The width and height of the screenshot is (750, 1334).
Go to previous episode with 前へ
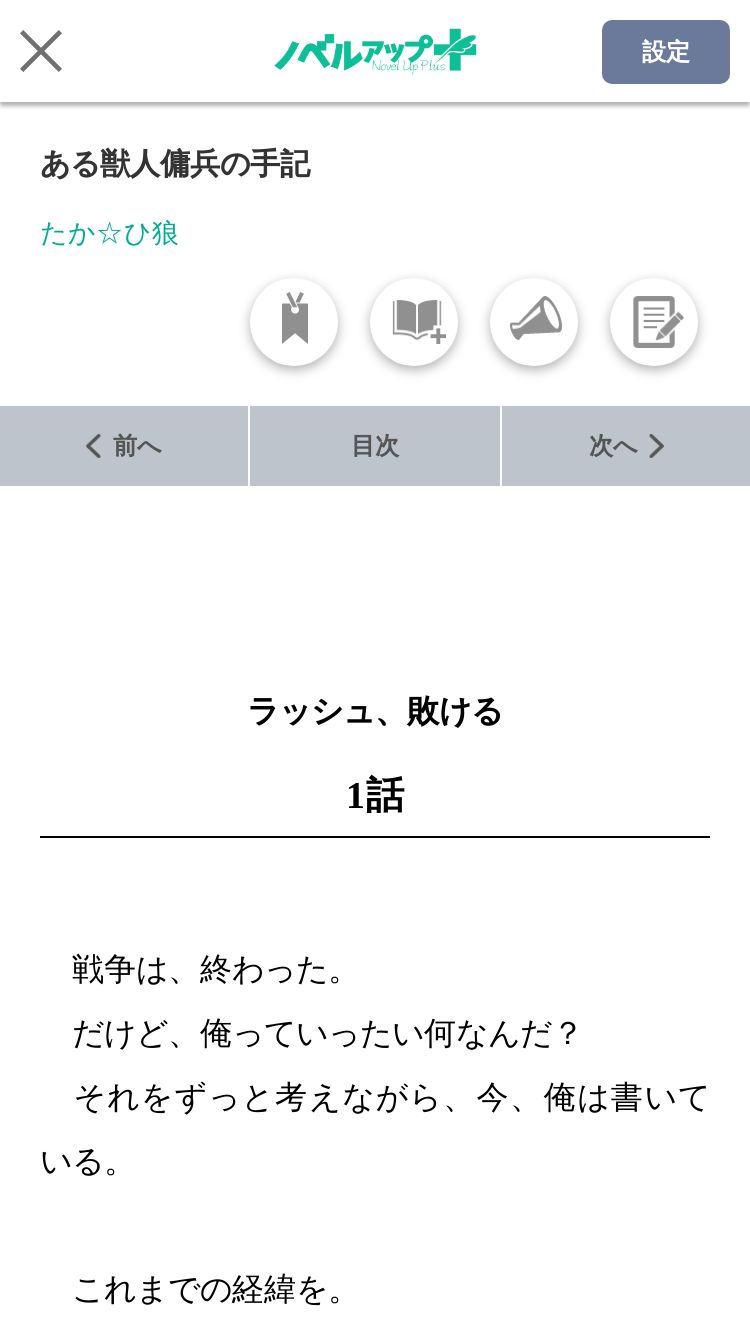pyautogui.click(x=124, y=446)
